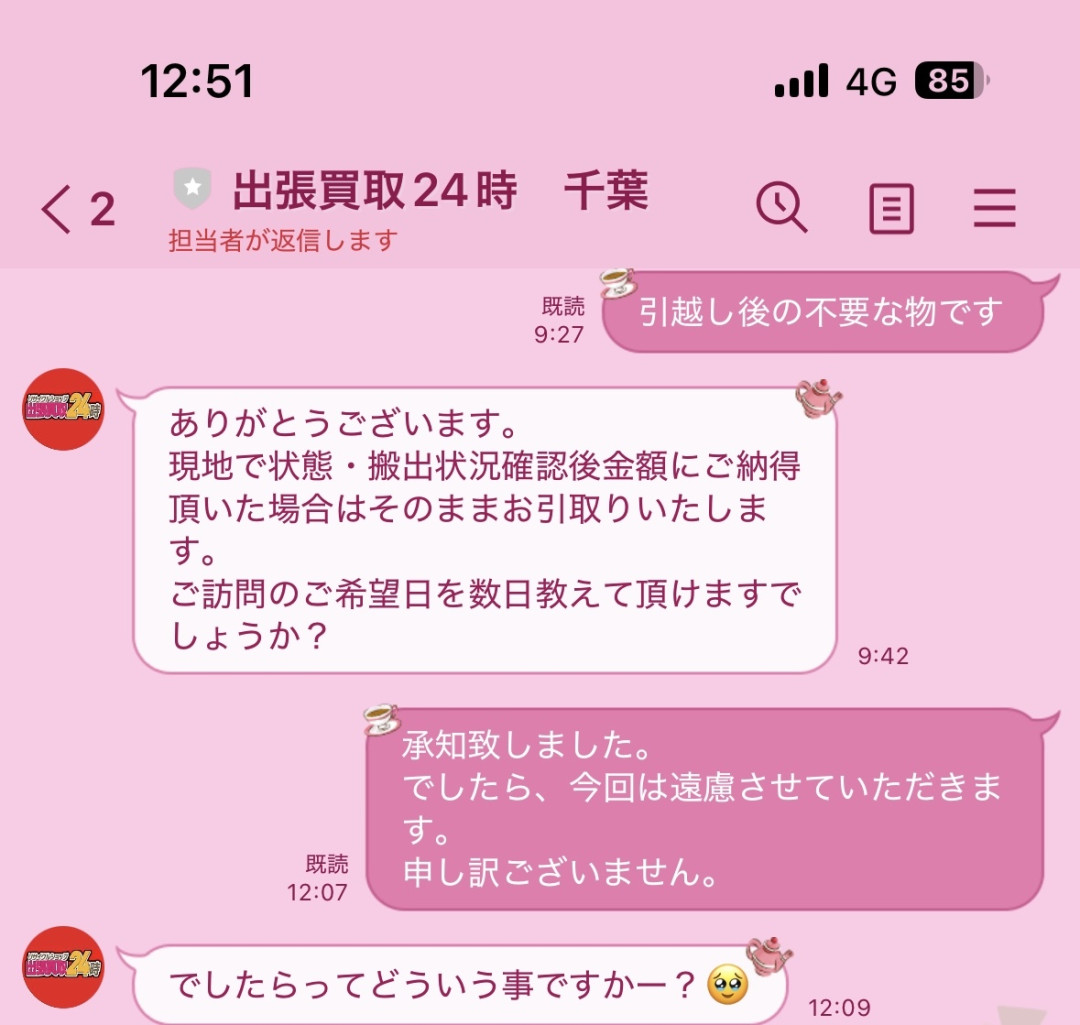1080x1025 pixels.
Task: Open the notes icon in header
Action: point(890,209)
